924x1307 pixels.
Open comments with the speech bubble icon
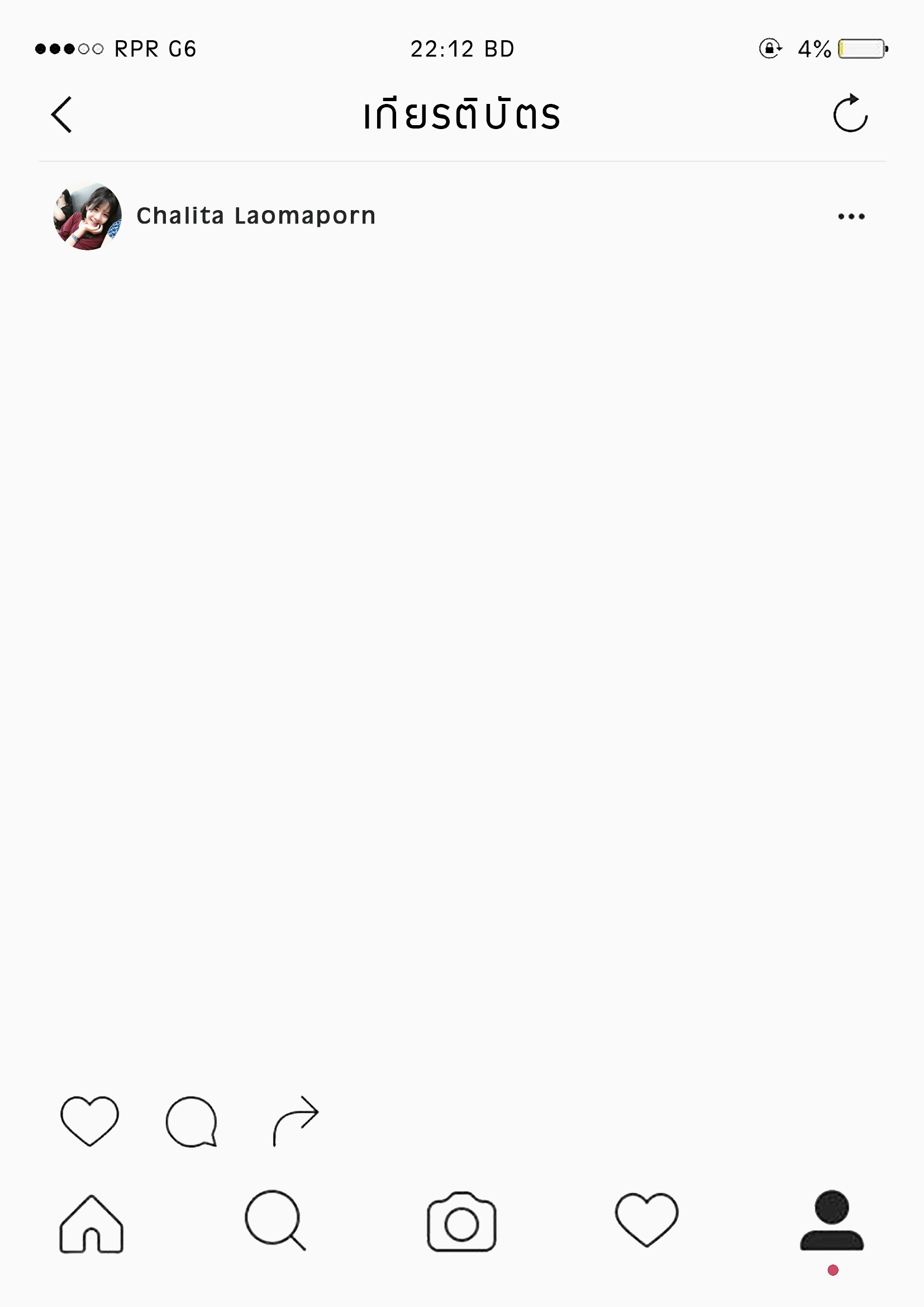[x=191, y=1121]
